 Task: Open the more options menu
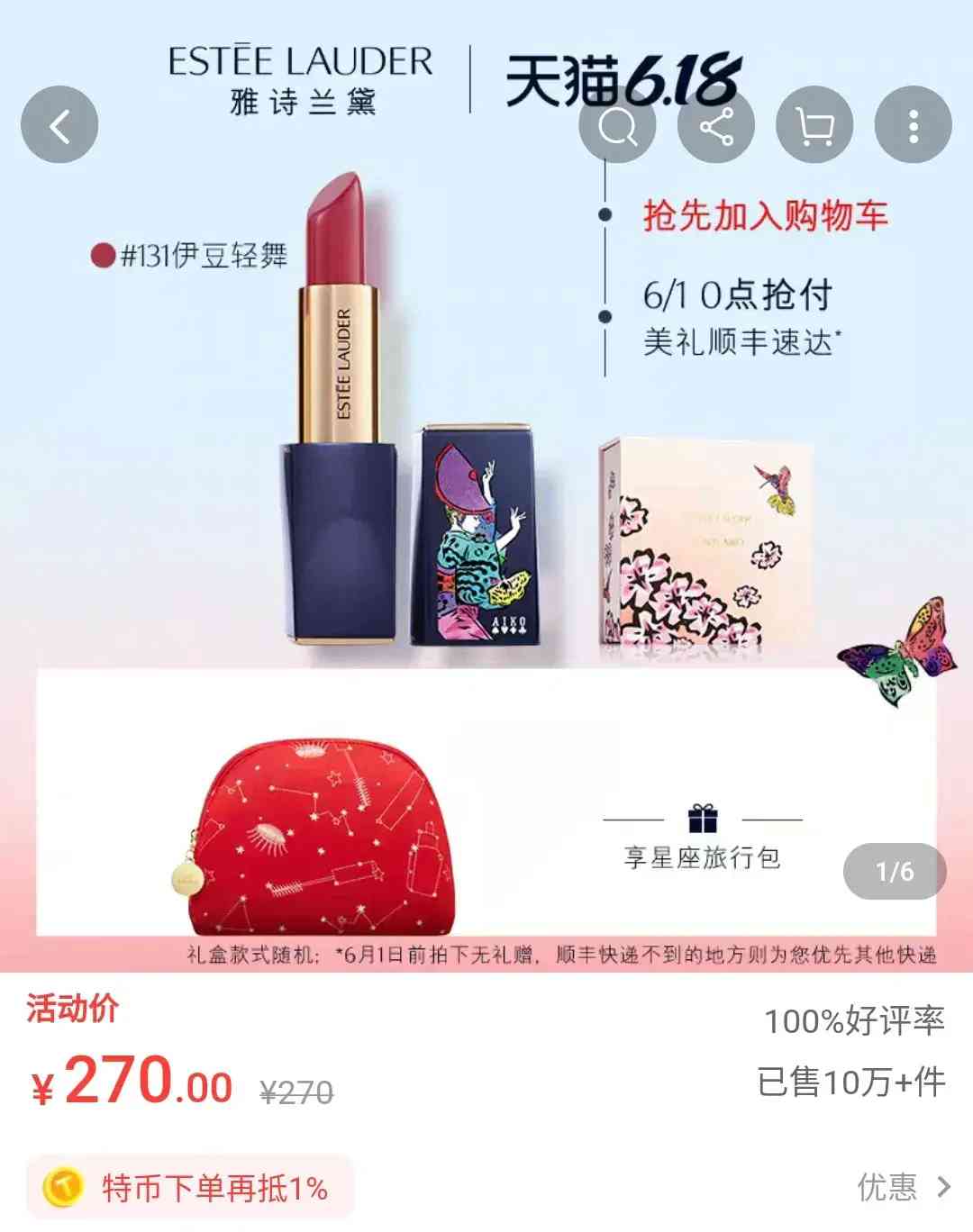tap(912, 126)
